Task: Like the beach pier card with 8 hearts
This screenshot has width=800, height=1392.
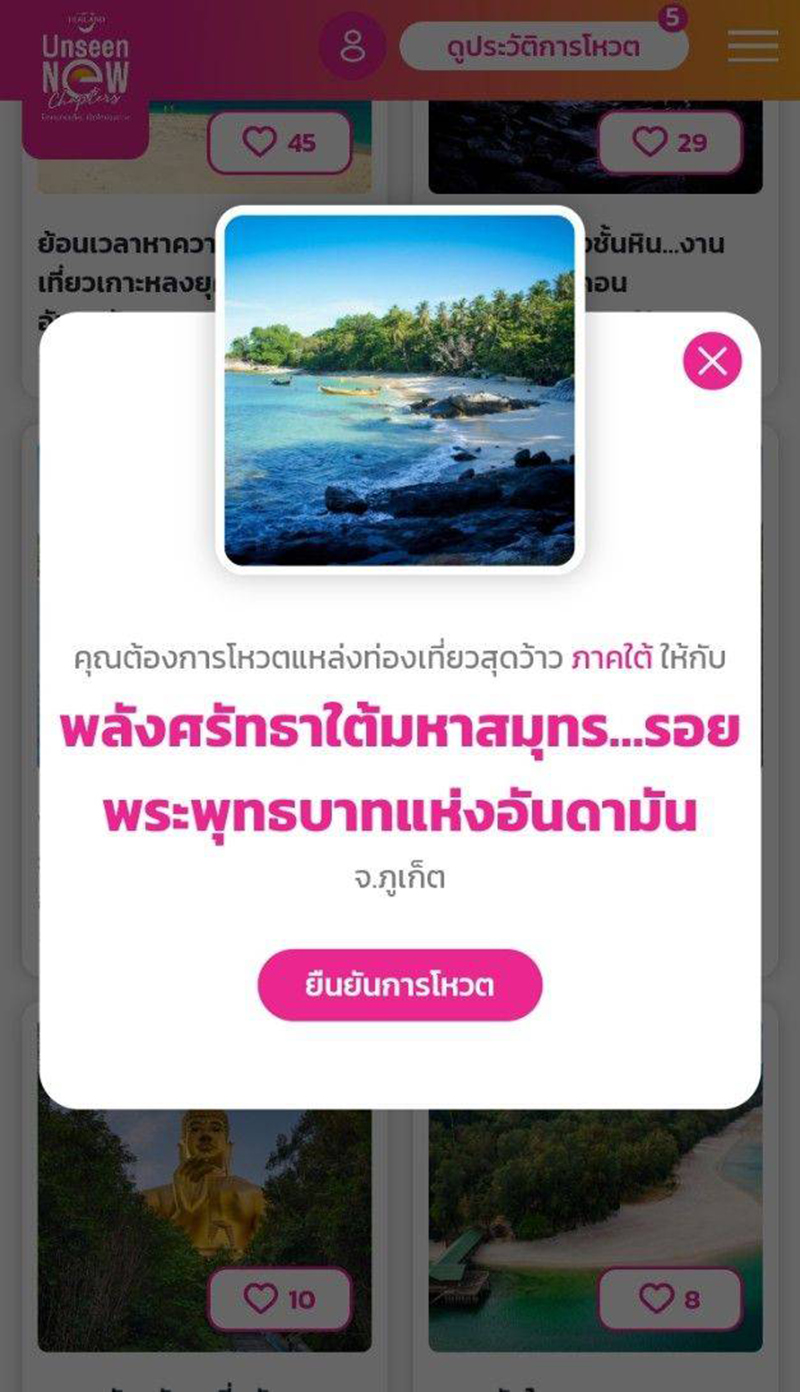Action: pos(670,1299)
